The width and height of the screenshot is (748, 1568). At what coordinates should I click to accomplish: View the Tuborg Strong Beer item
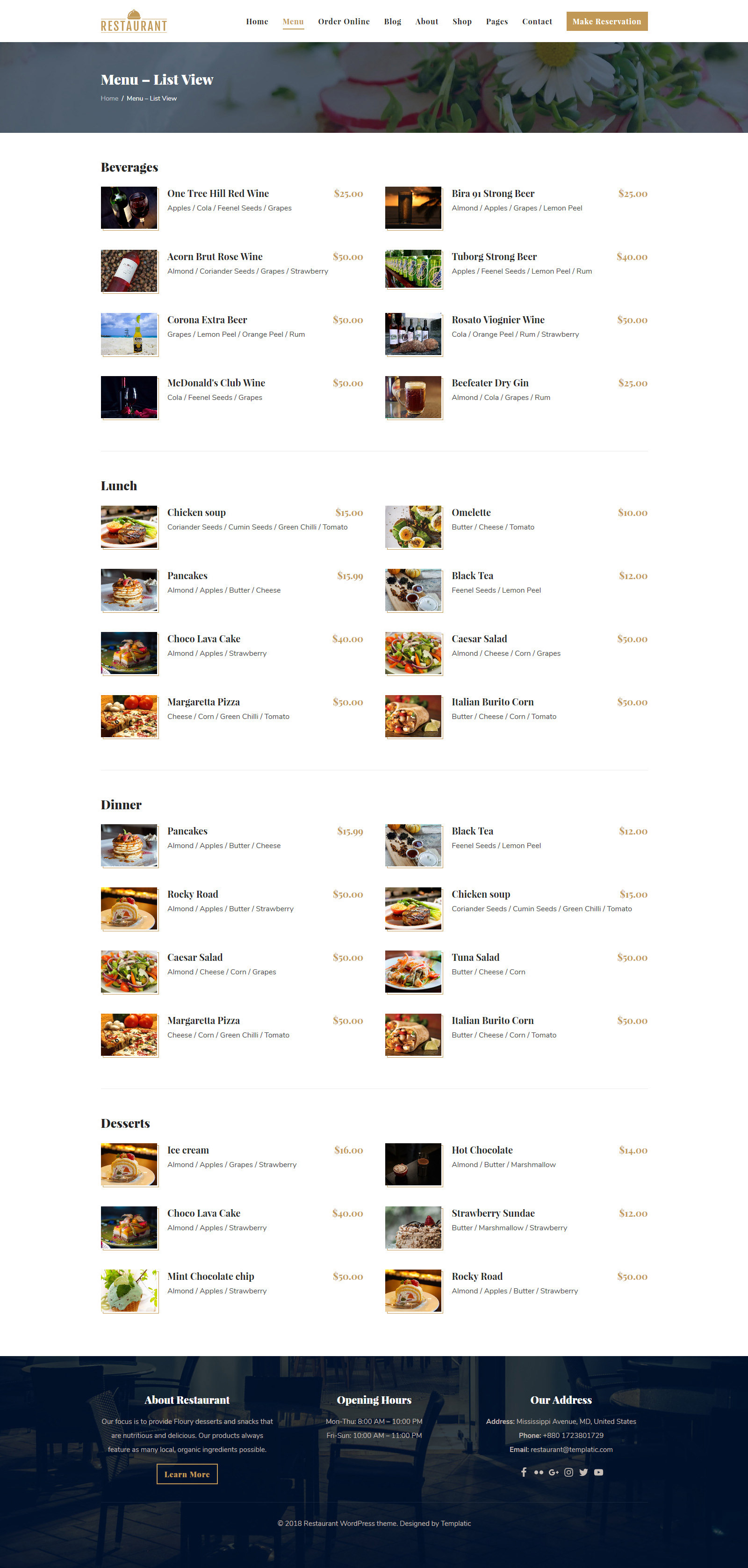click(x=494, y=257)
